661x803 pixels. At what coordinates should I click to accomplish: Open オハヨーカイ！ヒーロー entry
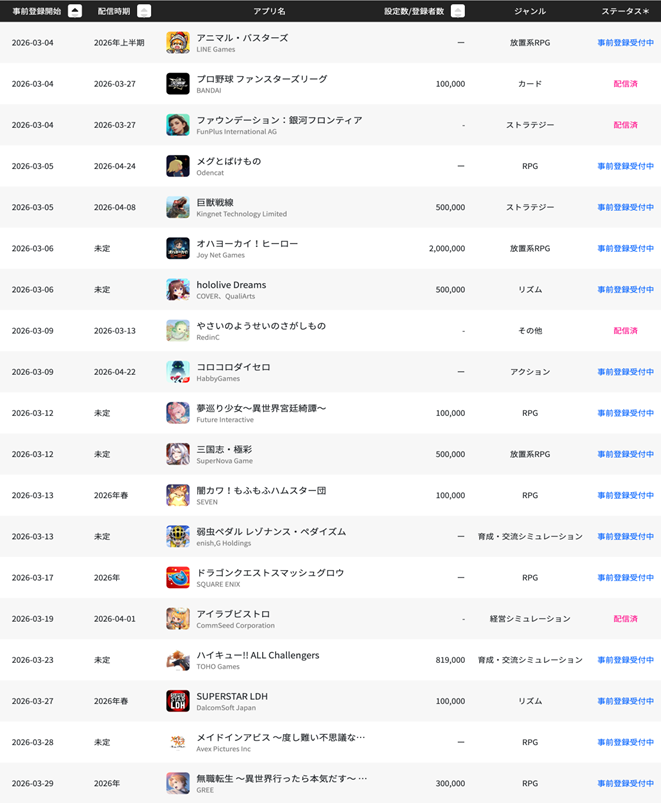tap(247, 243)
